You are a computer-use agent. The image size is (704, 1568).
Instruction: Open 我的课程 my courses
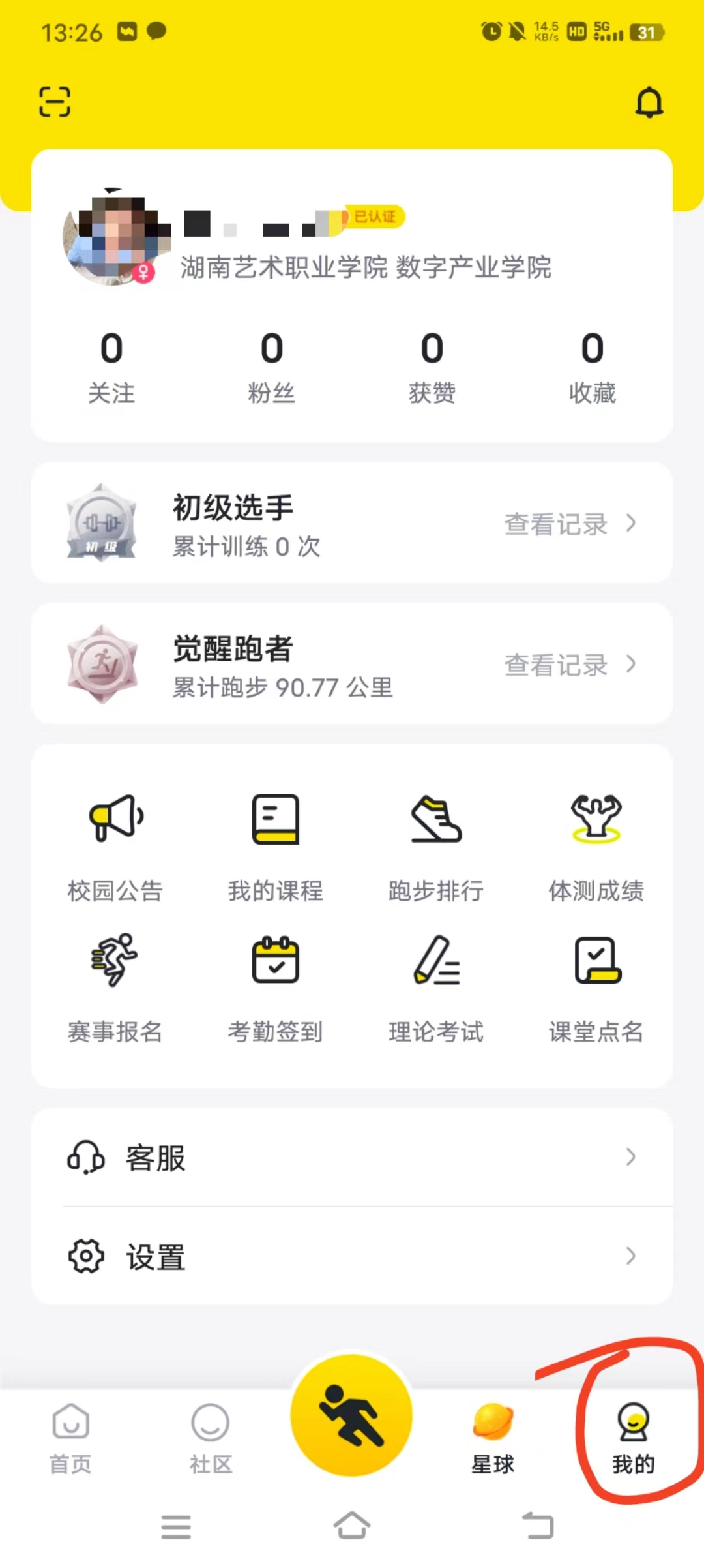point(276,847)
